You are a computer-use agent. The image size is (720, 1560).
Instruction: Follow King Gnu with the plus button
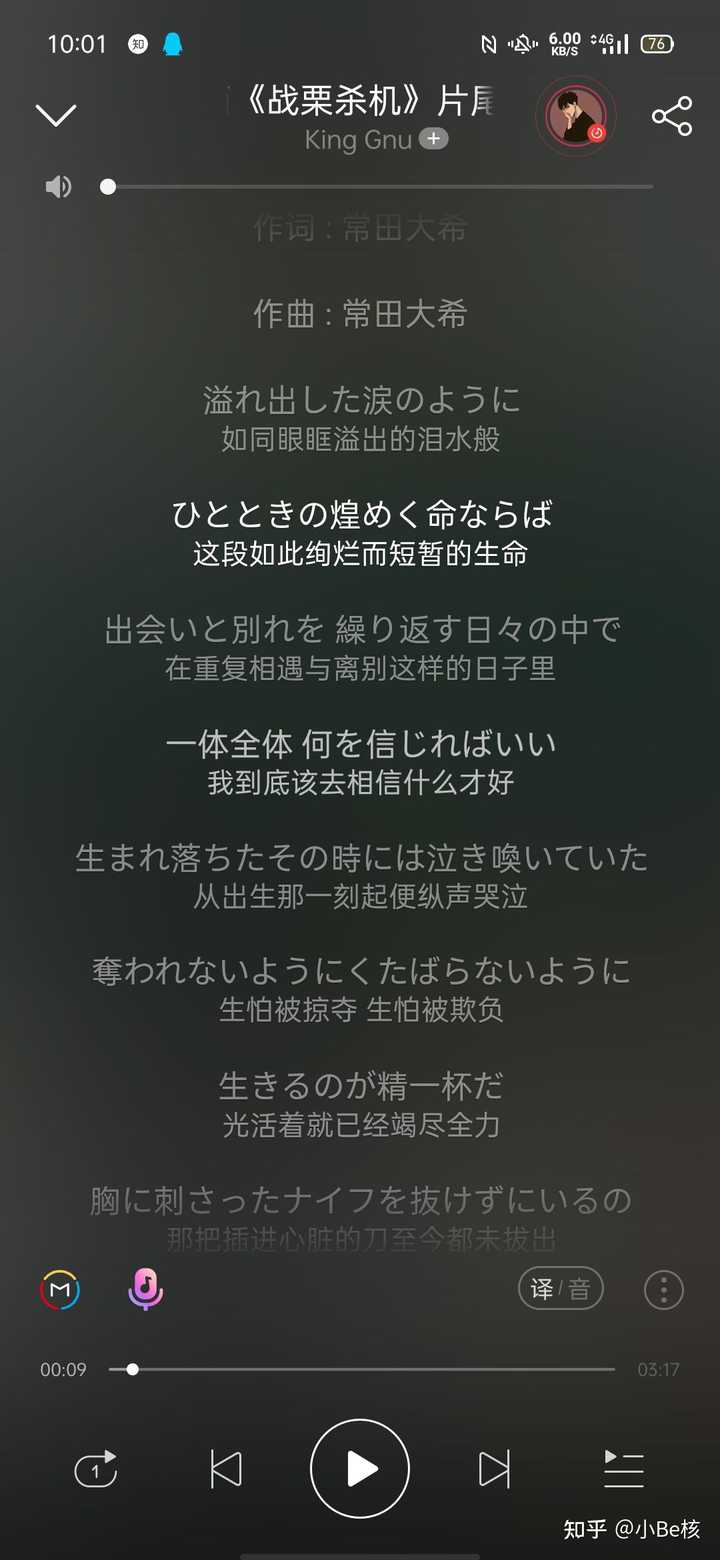click(433, 139)
